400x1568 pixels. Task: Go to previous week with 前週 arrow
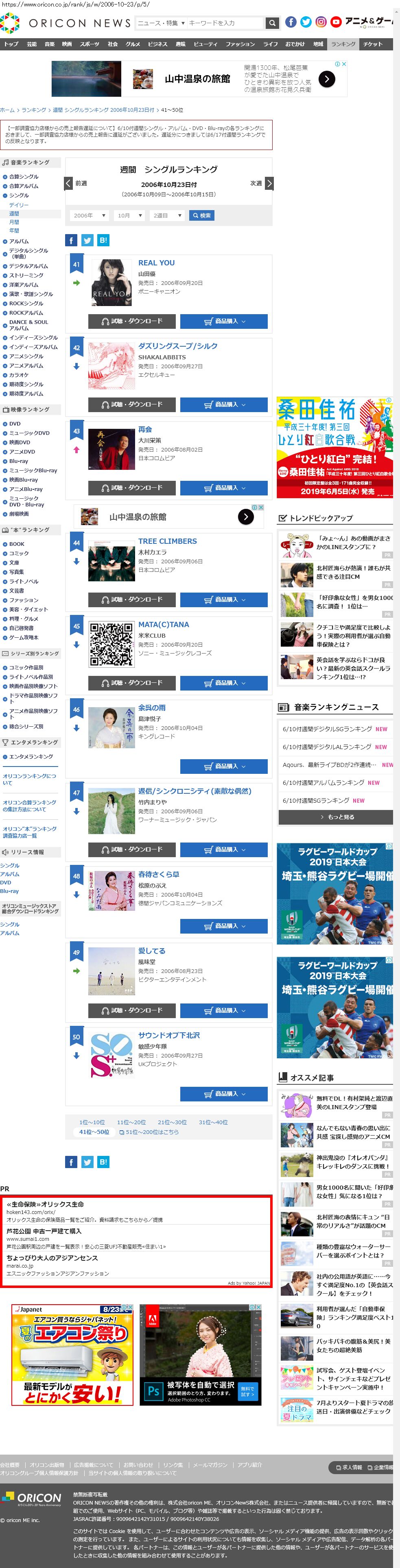coord(69,183)
